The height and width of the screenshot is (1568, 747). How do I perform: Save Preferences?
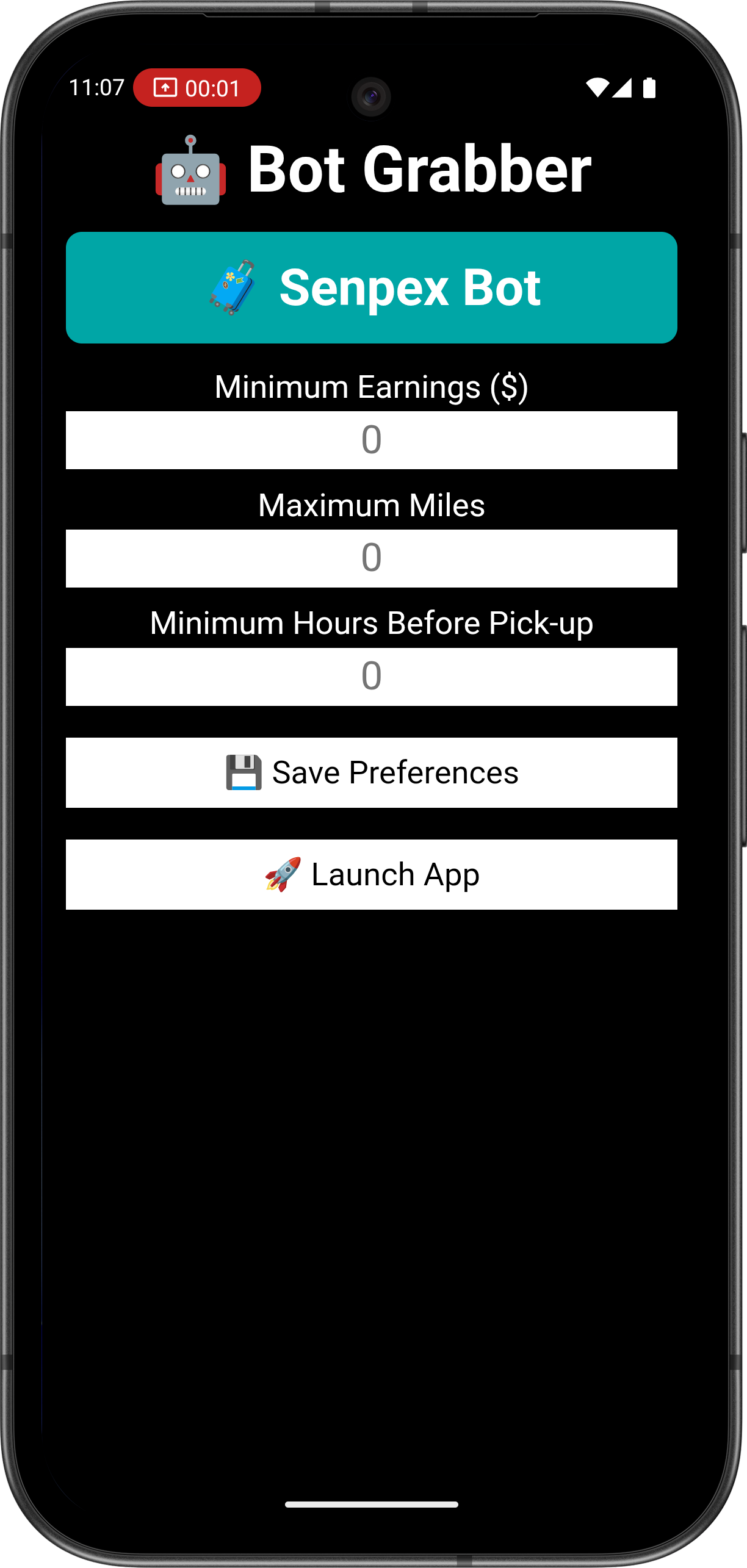[371, 772]
